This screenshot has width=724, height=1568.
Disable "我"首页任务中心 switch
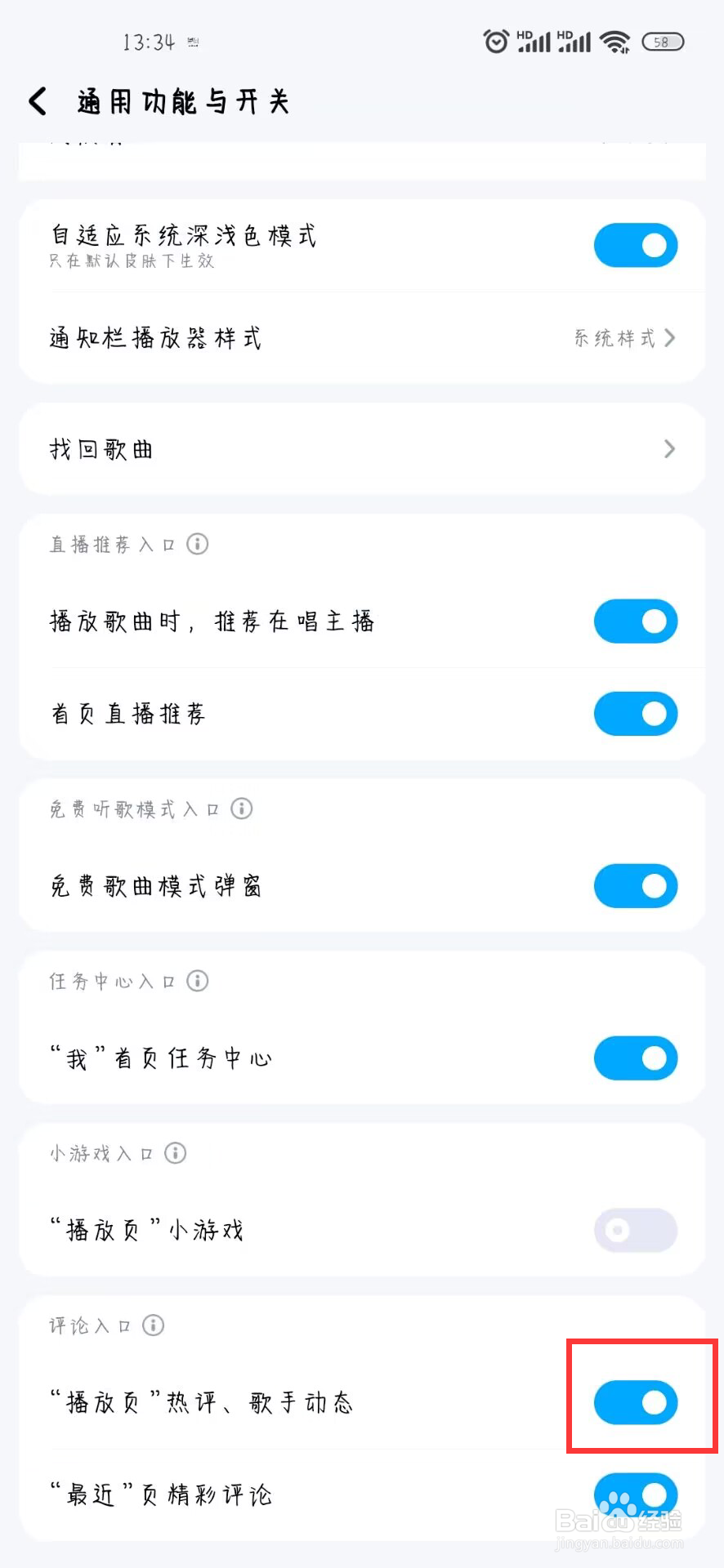click(636, 1058)
